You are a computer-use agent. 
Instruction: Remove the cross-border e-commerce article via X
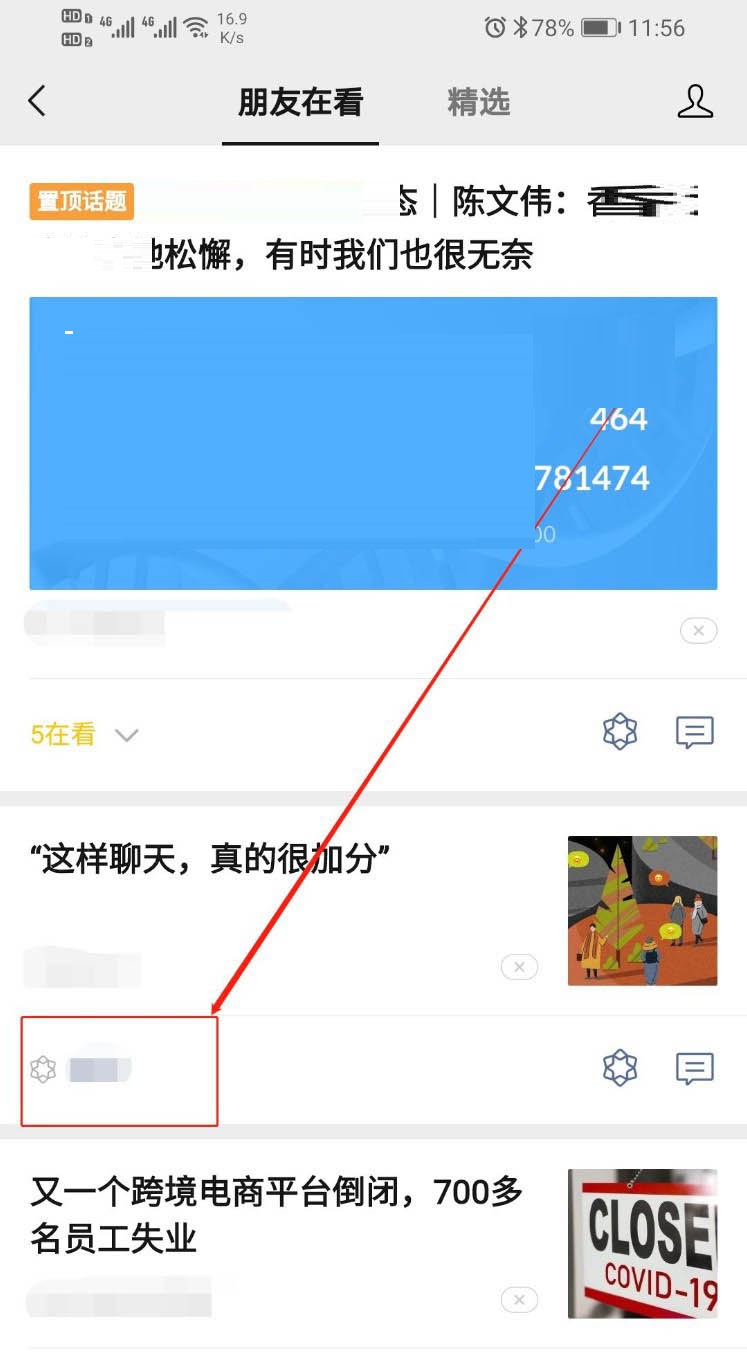[519, 1300]
